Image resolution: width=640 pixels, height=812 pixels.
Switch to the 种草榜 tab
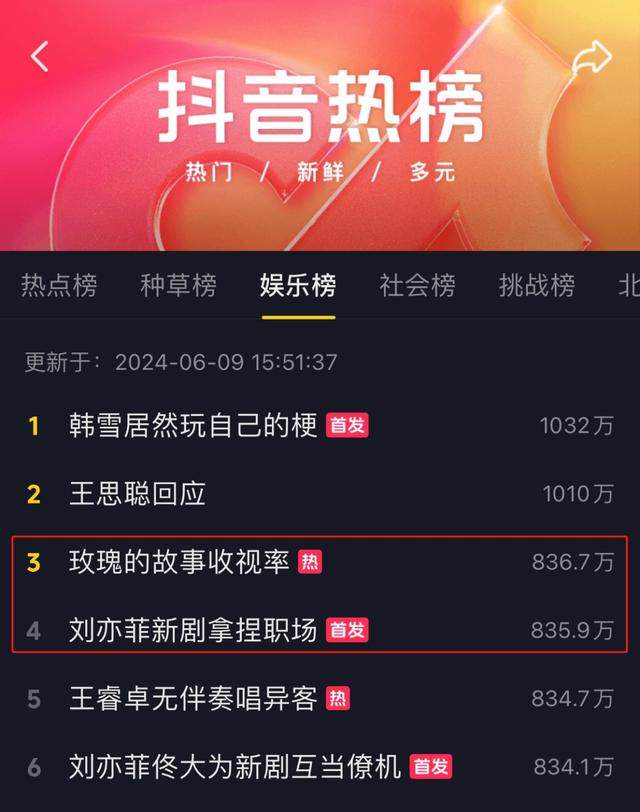(178, 285)
